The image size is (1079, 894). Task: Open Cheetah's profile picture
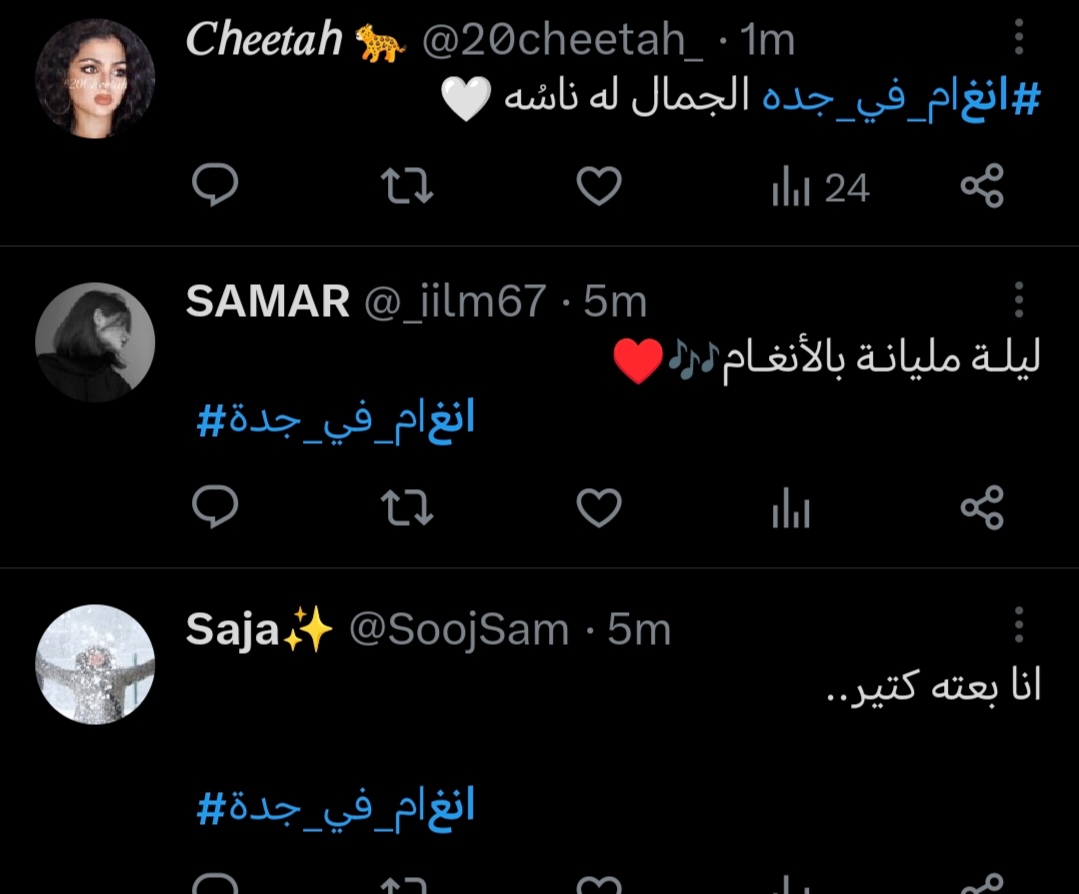[95, 78]
